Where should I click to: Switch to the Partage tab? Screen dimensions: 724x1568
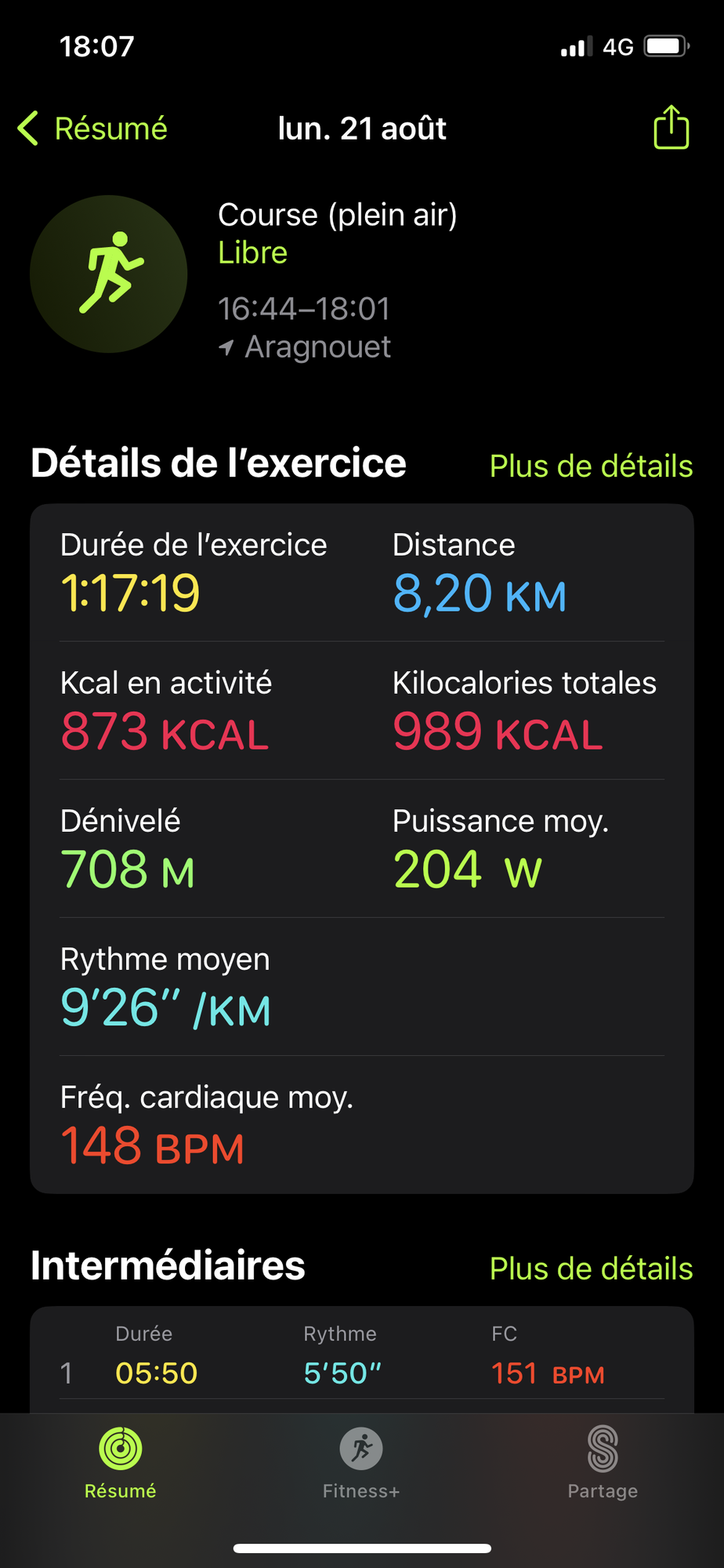click(x=603, y=1463)
